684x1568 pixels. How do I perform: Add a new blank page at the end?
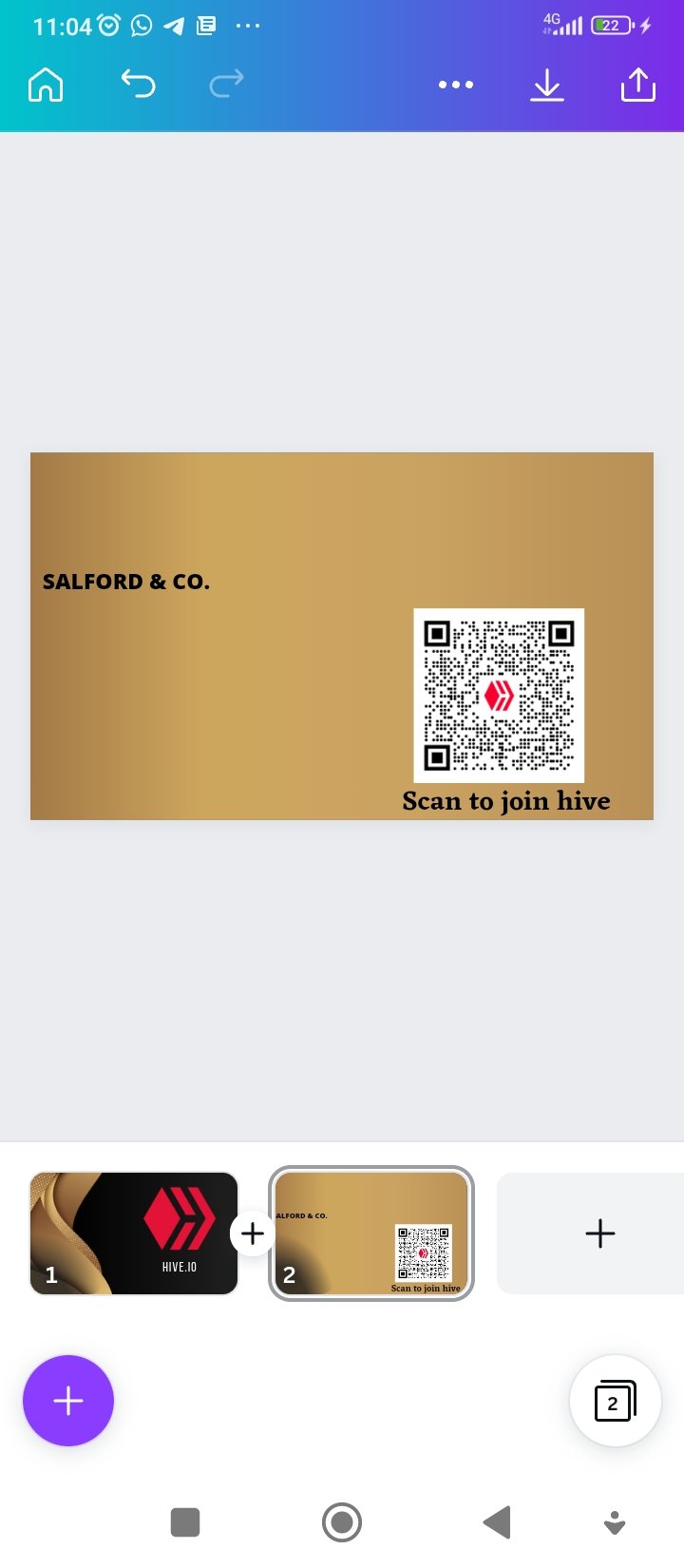click(x=599, y=1233)
